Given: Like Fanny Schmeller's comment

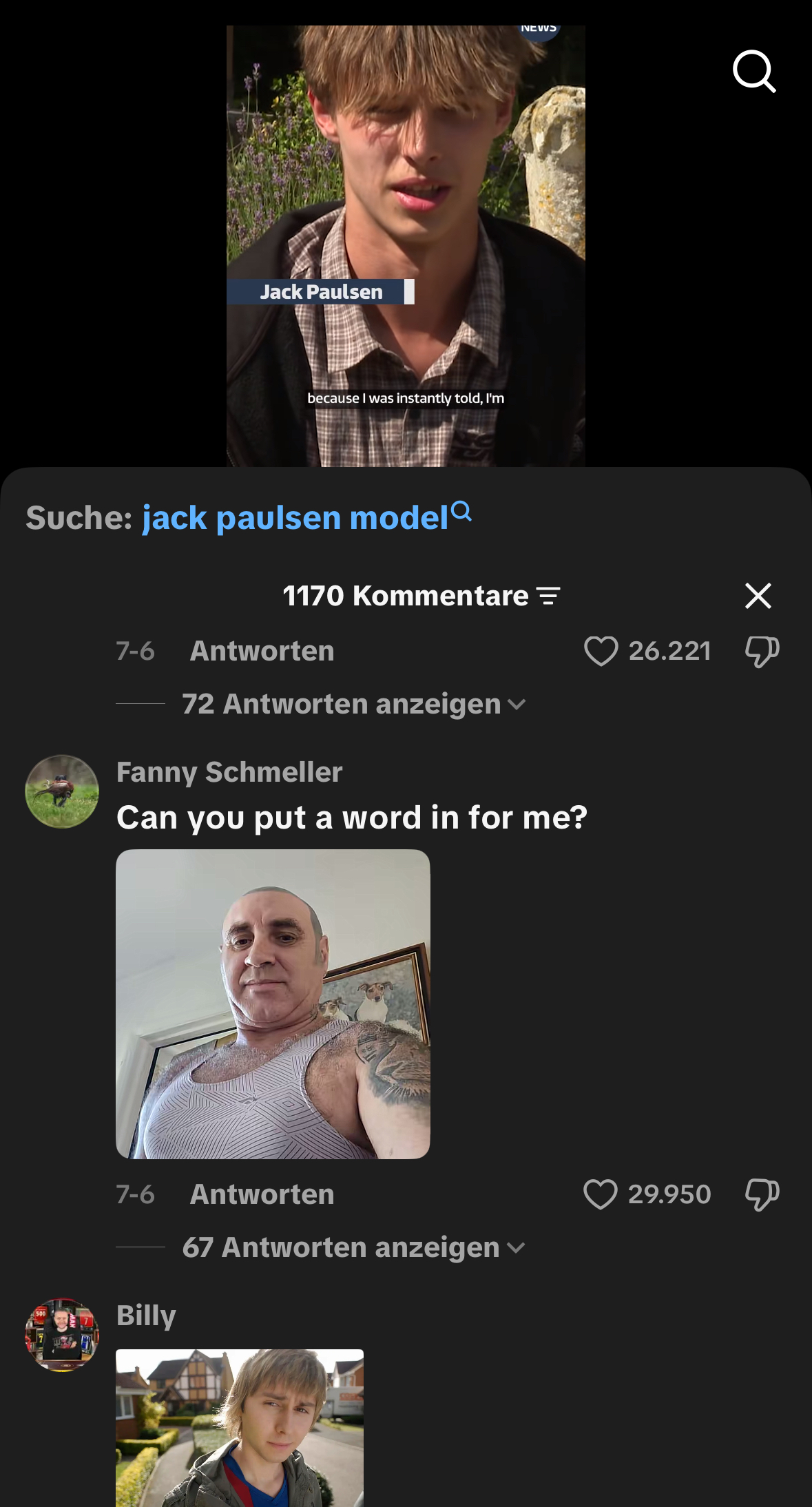Looking at the screenshot, I should click(601, 1194).
